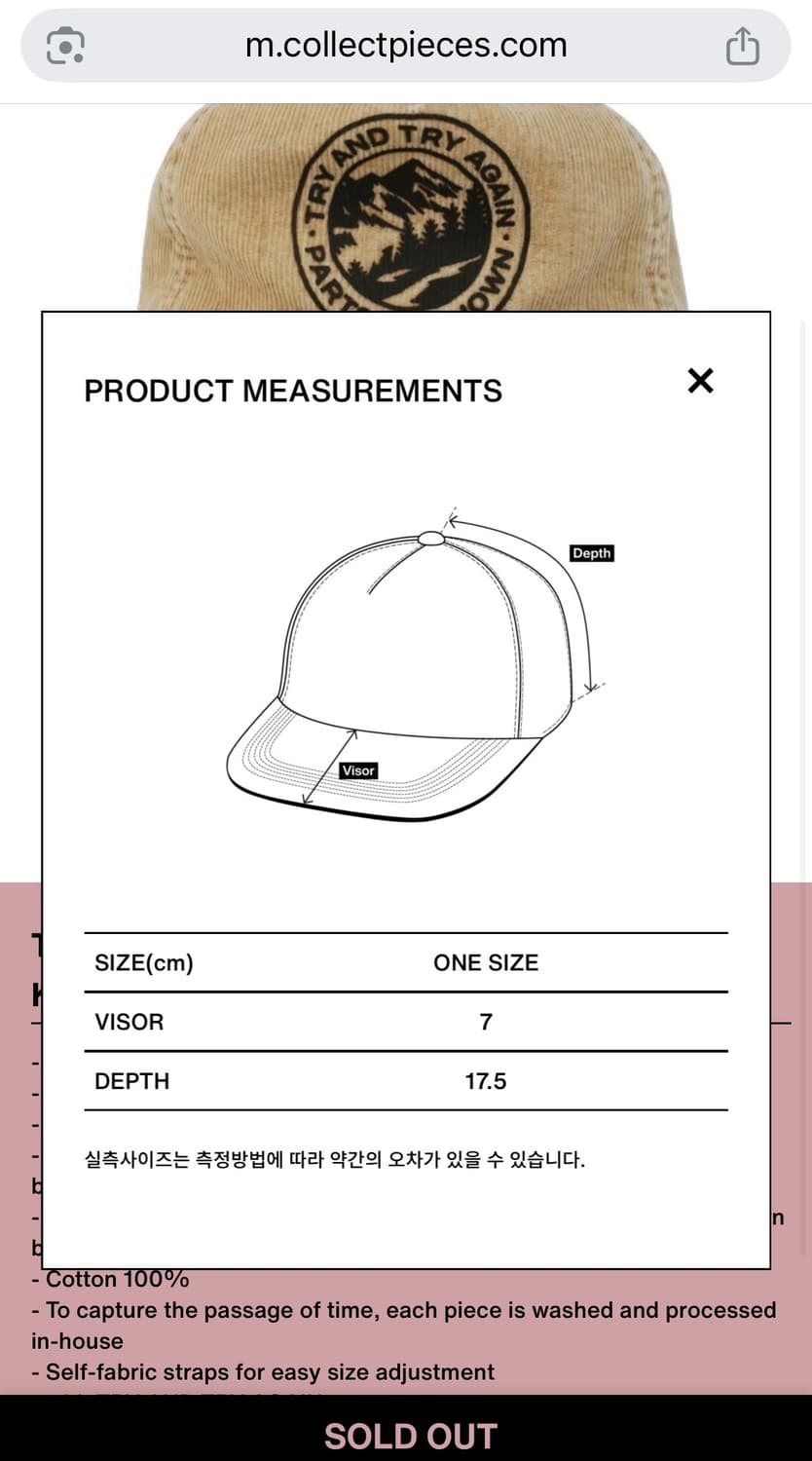Tap the SOLD OUT button

click(406, 1435)
